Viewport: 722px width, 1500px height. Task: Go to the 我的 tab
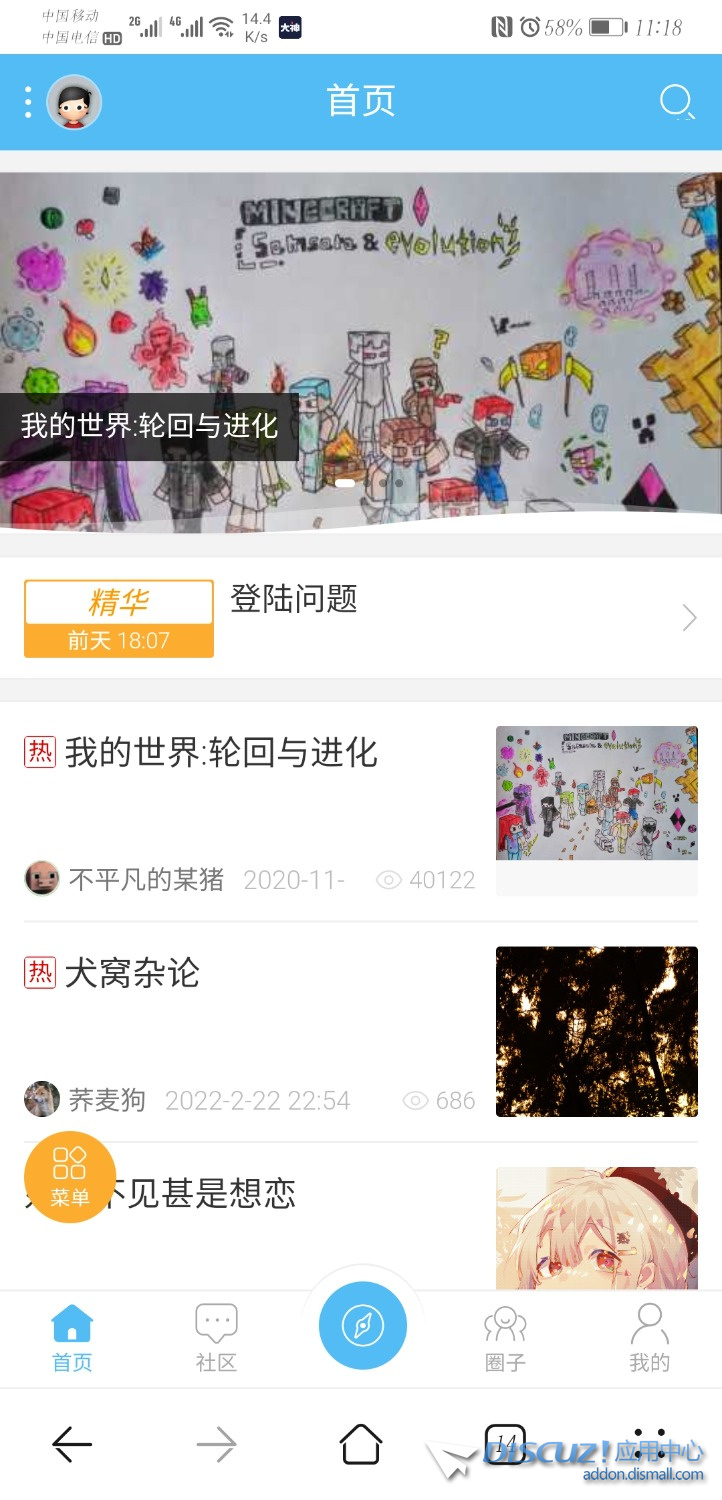649,1338
